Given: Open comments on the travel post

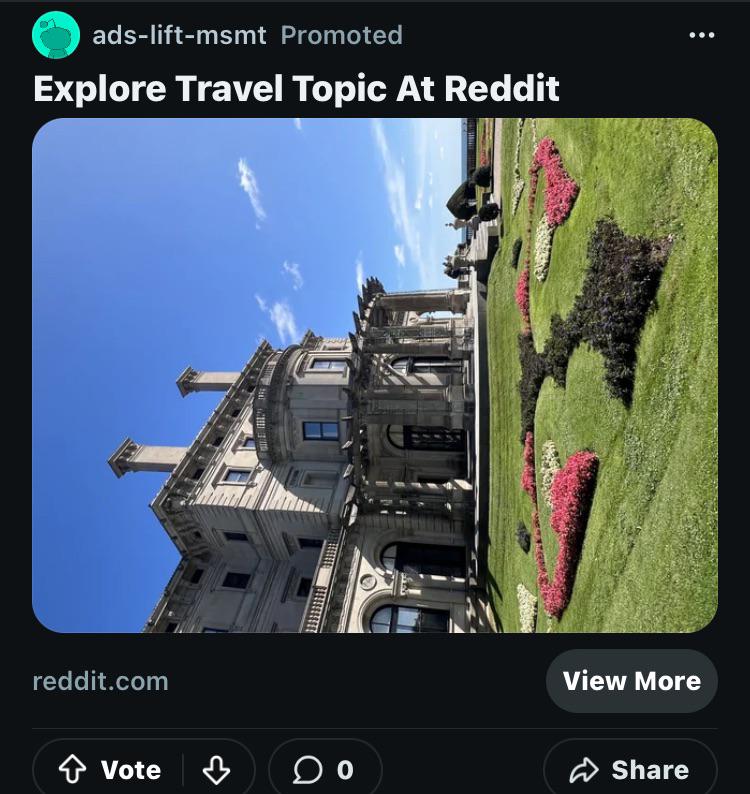Looking at the screenshot, I should point(324,770).
